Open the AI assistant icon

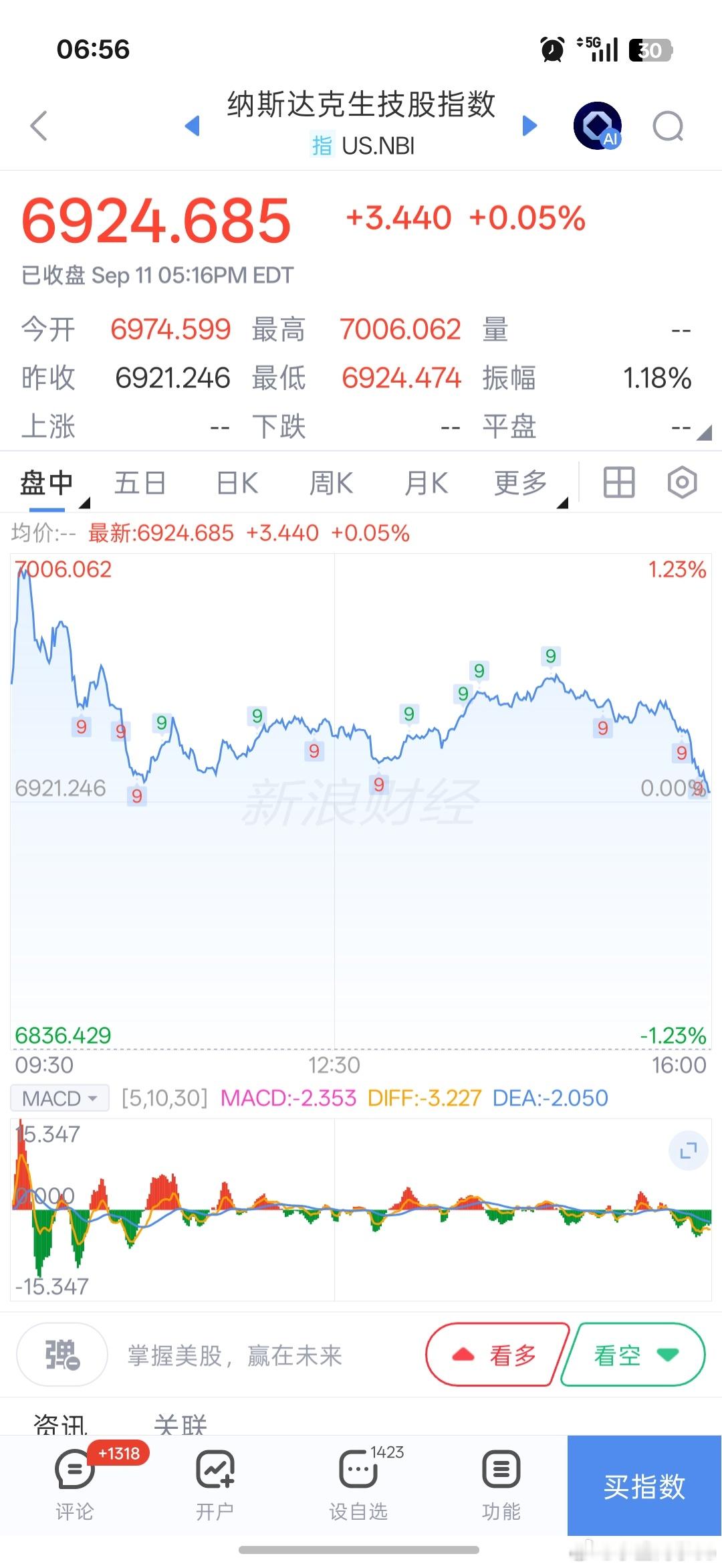click(x=598, y=125)
